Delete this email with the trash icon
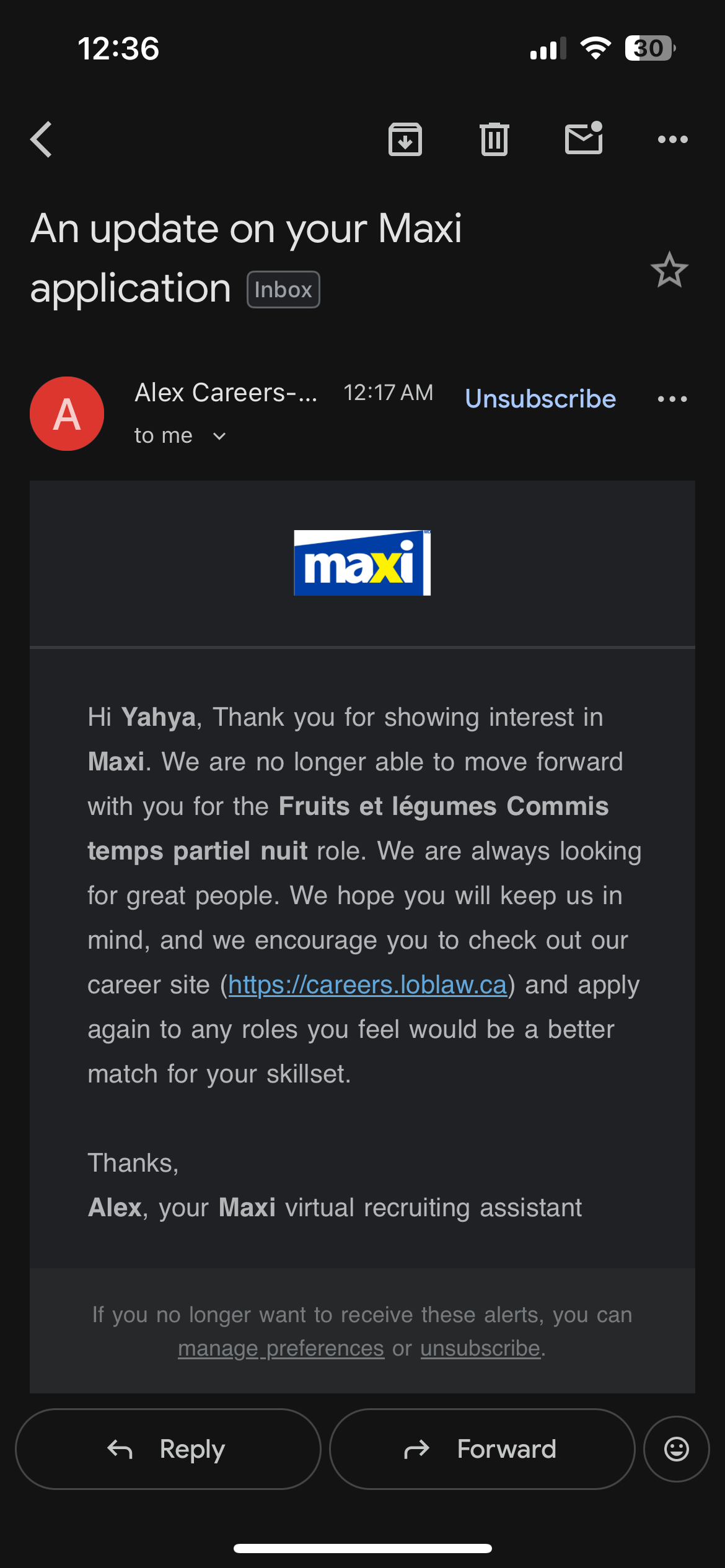 tap(494, 139)
